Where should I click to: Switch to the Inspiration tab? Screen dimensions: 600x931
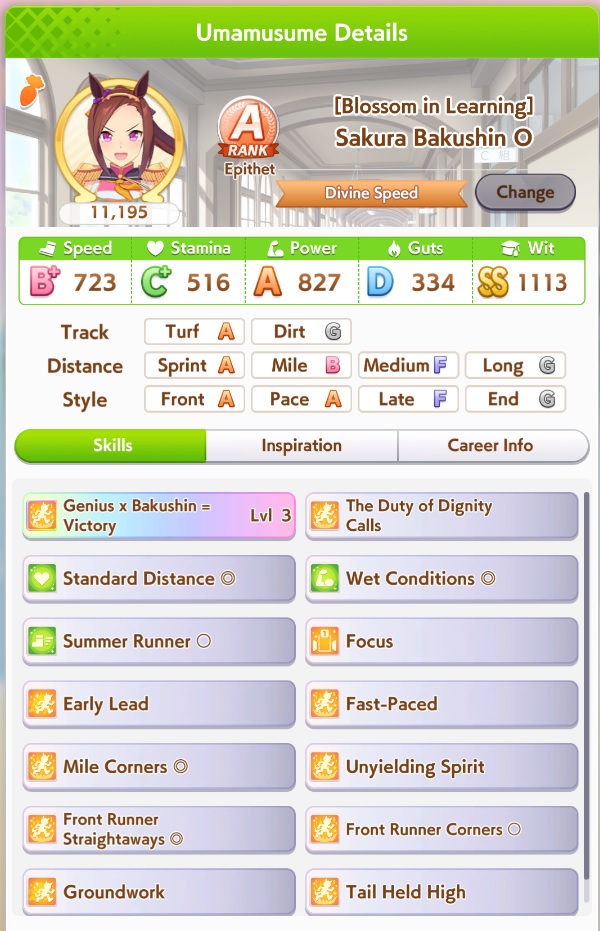pyautogui.click(x=301, y=446)
